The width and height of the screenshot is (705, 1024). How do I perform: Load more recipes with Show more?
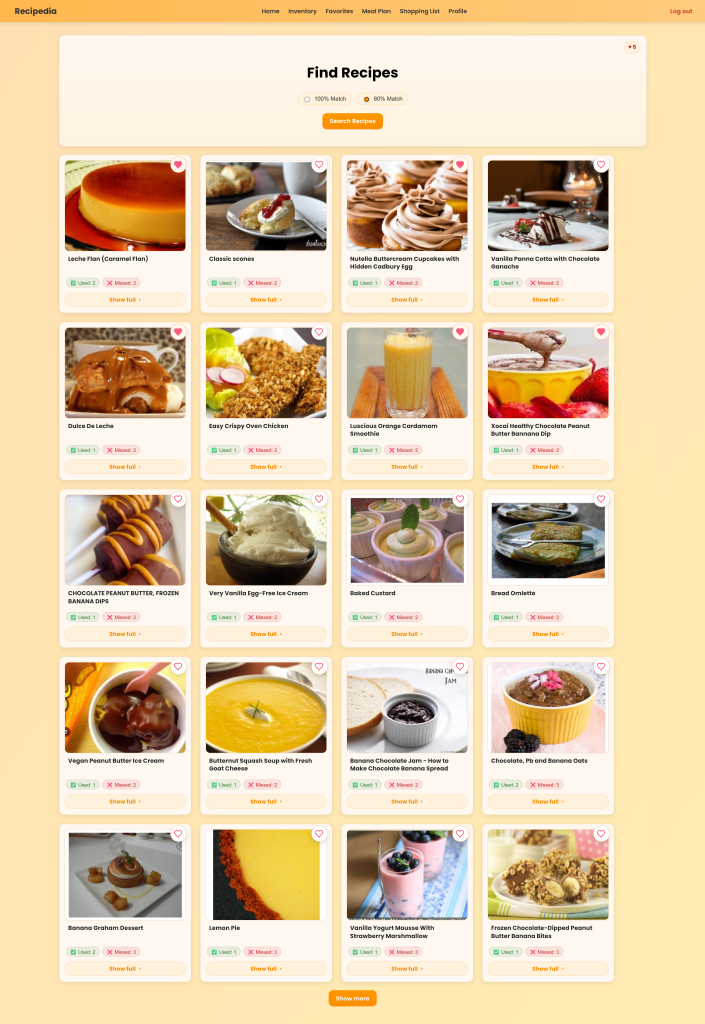coord(352,998)
